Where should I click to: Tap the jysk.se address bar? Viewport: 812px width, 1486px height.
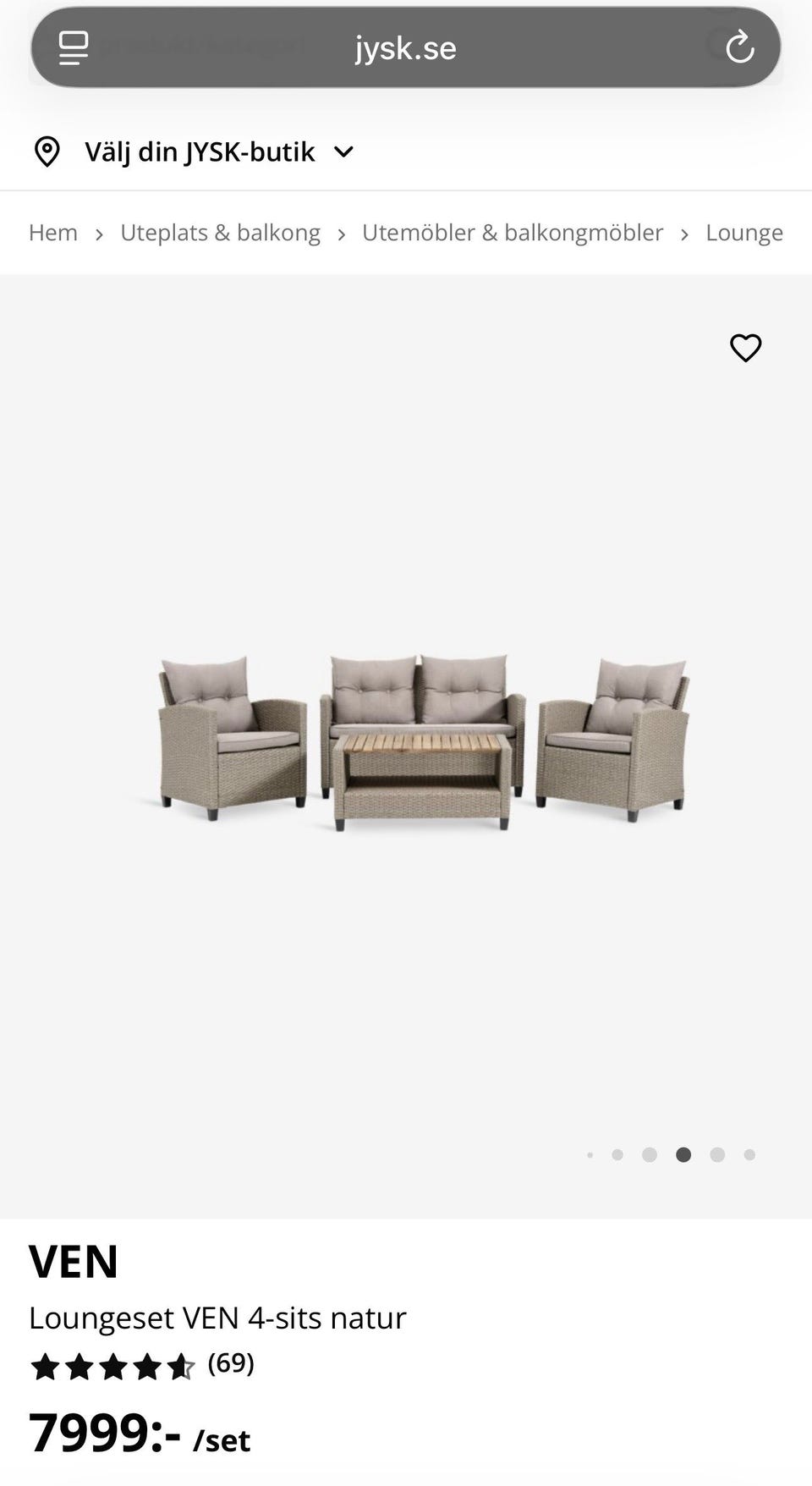[405, 47]
